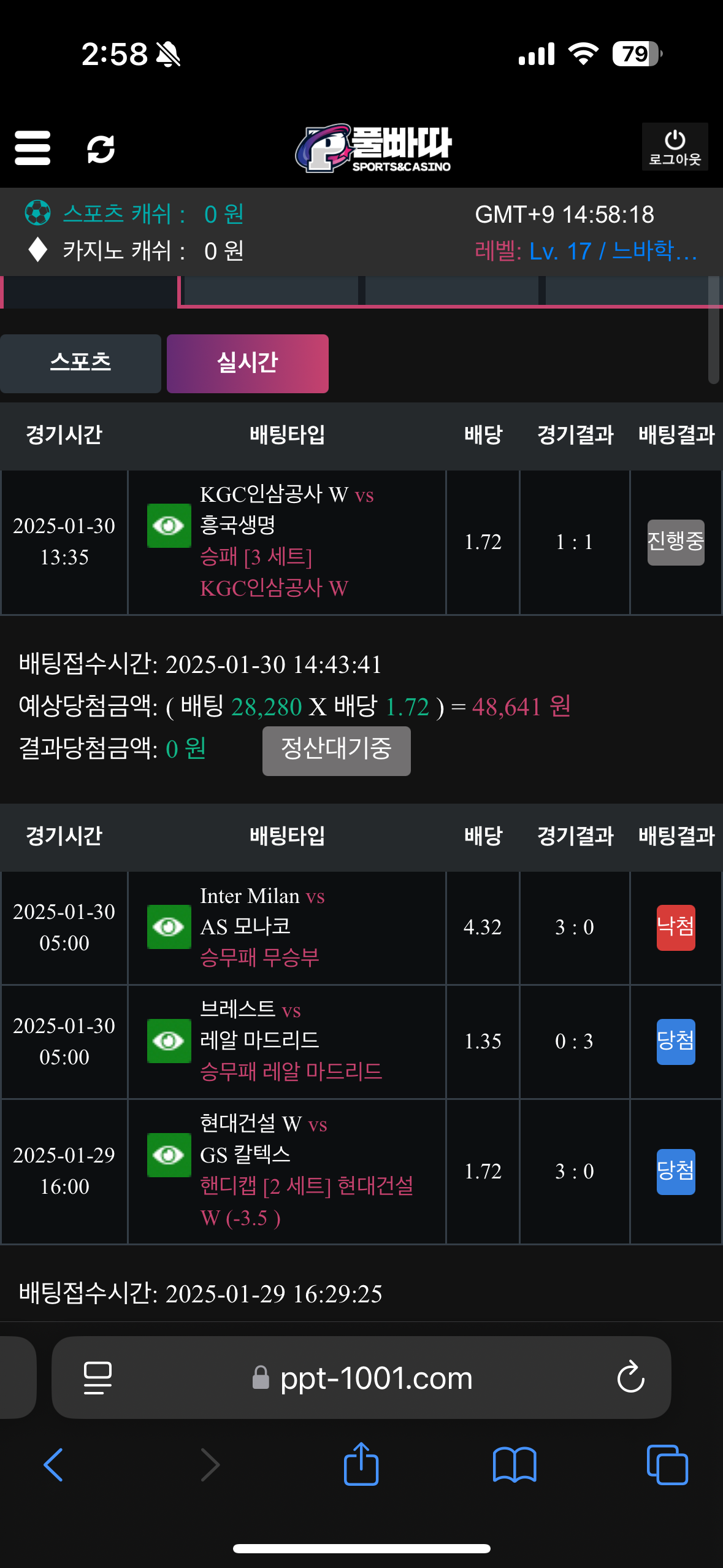Show all open browser tabs
Screen dimensions: 723x1568
click(667, 1465)
